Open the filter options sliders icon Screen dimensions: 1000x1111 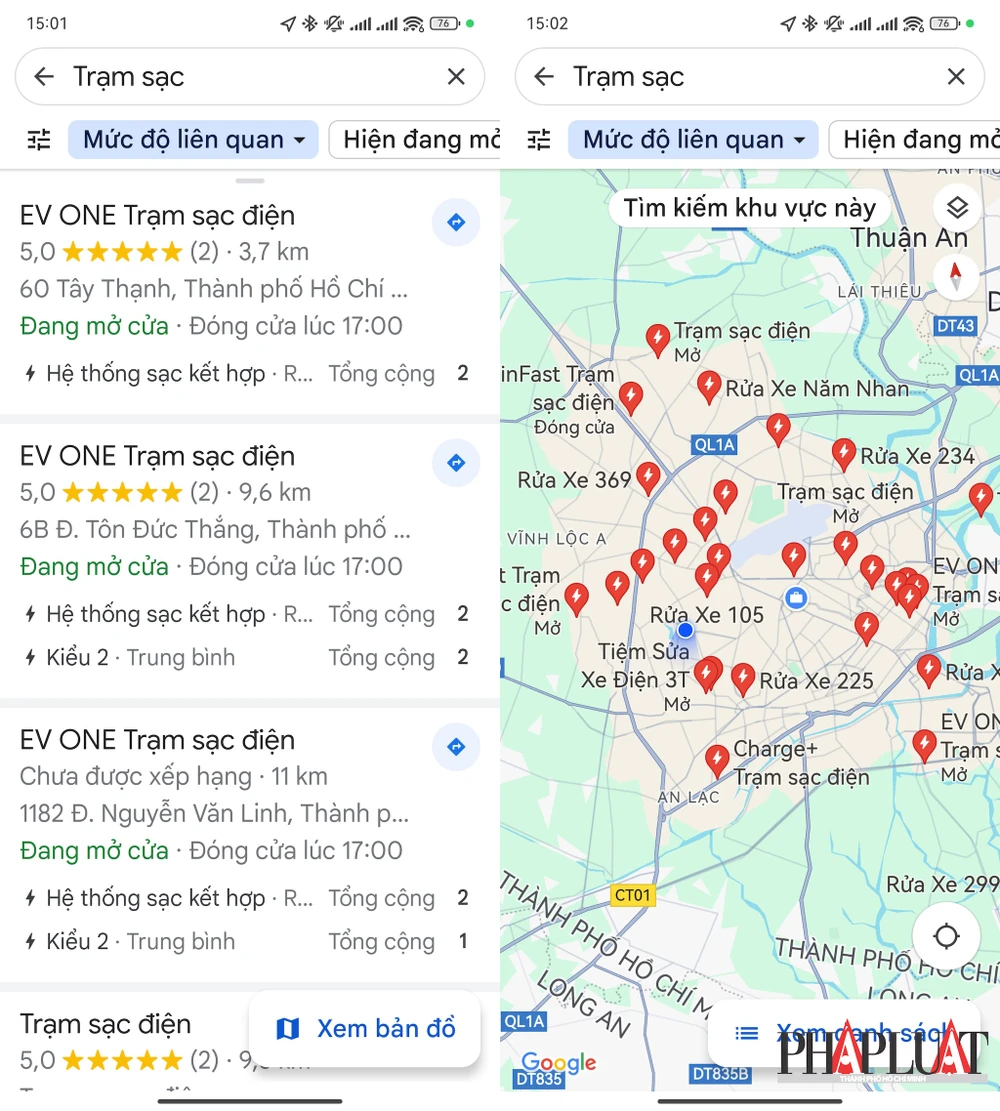38,139
